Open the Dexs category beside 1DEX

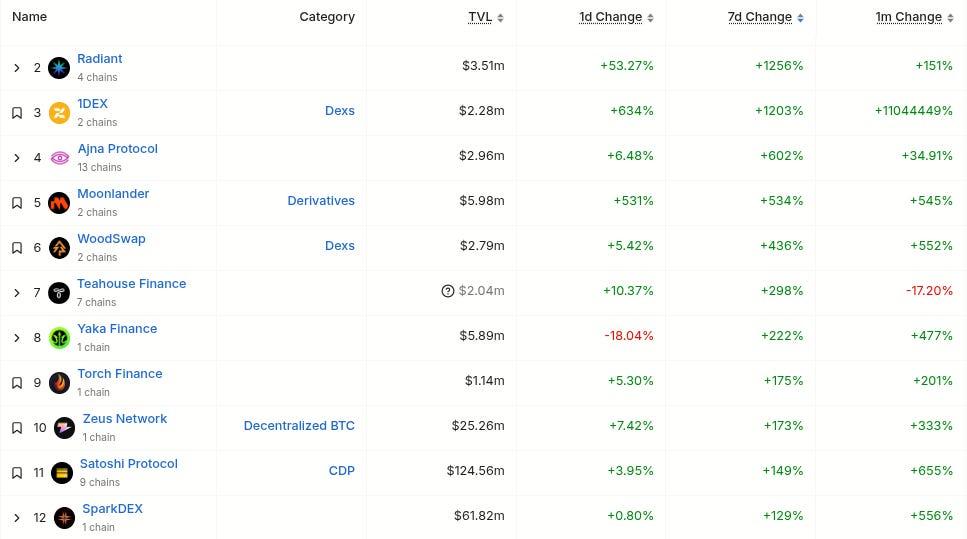(x=340, y=111)
